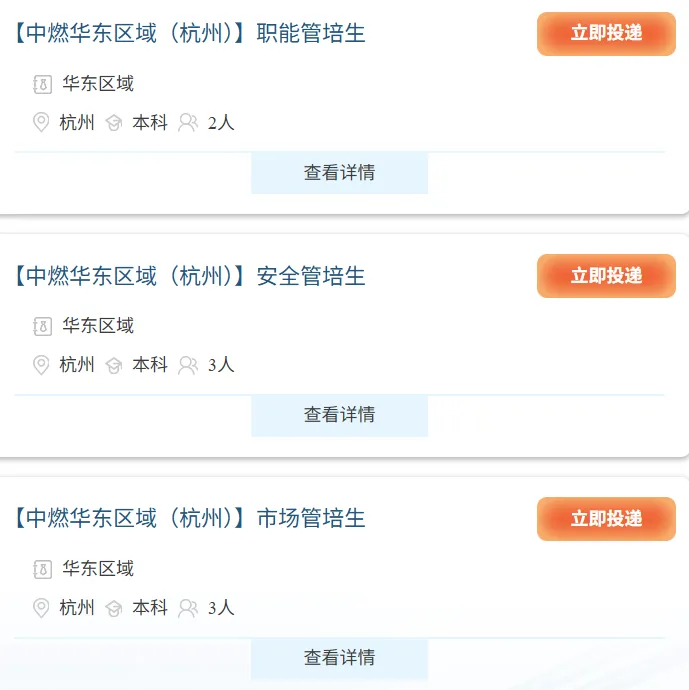Submit application (立即投递) for 市场管培生

[x=606, y=519]
